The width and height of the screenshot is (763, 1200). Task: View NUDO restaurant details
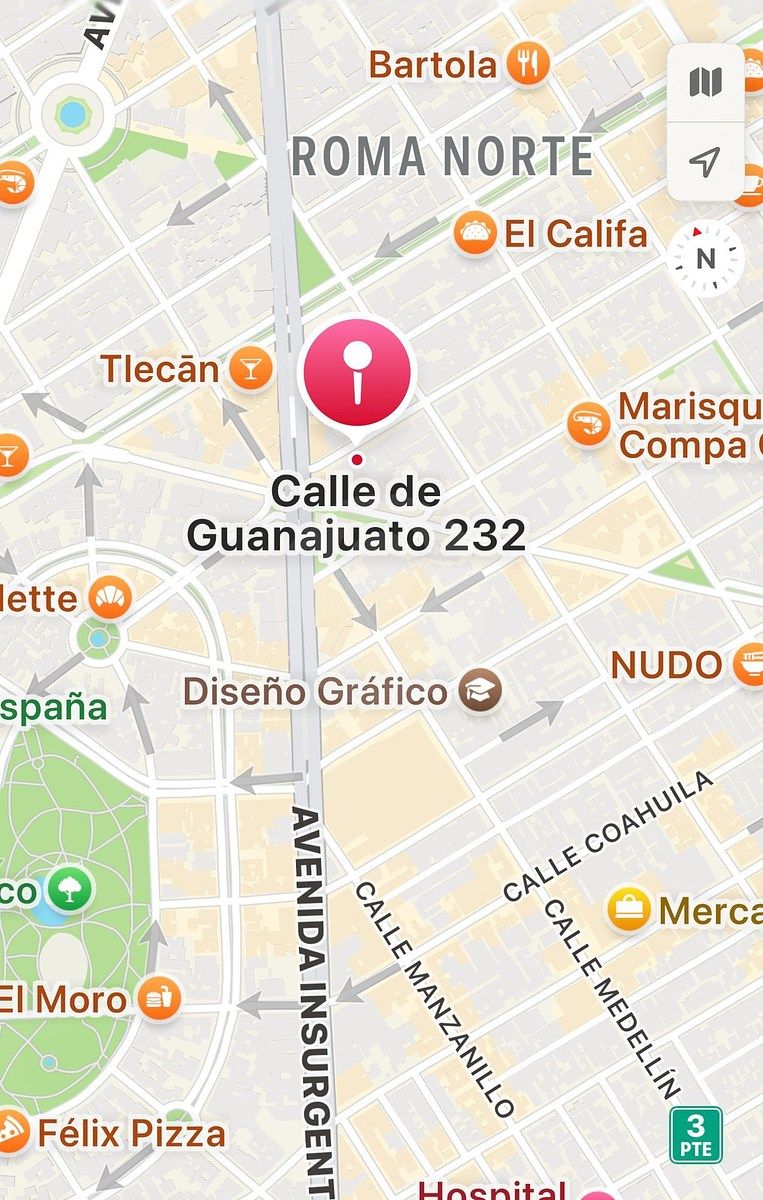pos(748,664)
